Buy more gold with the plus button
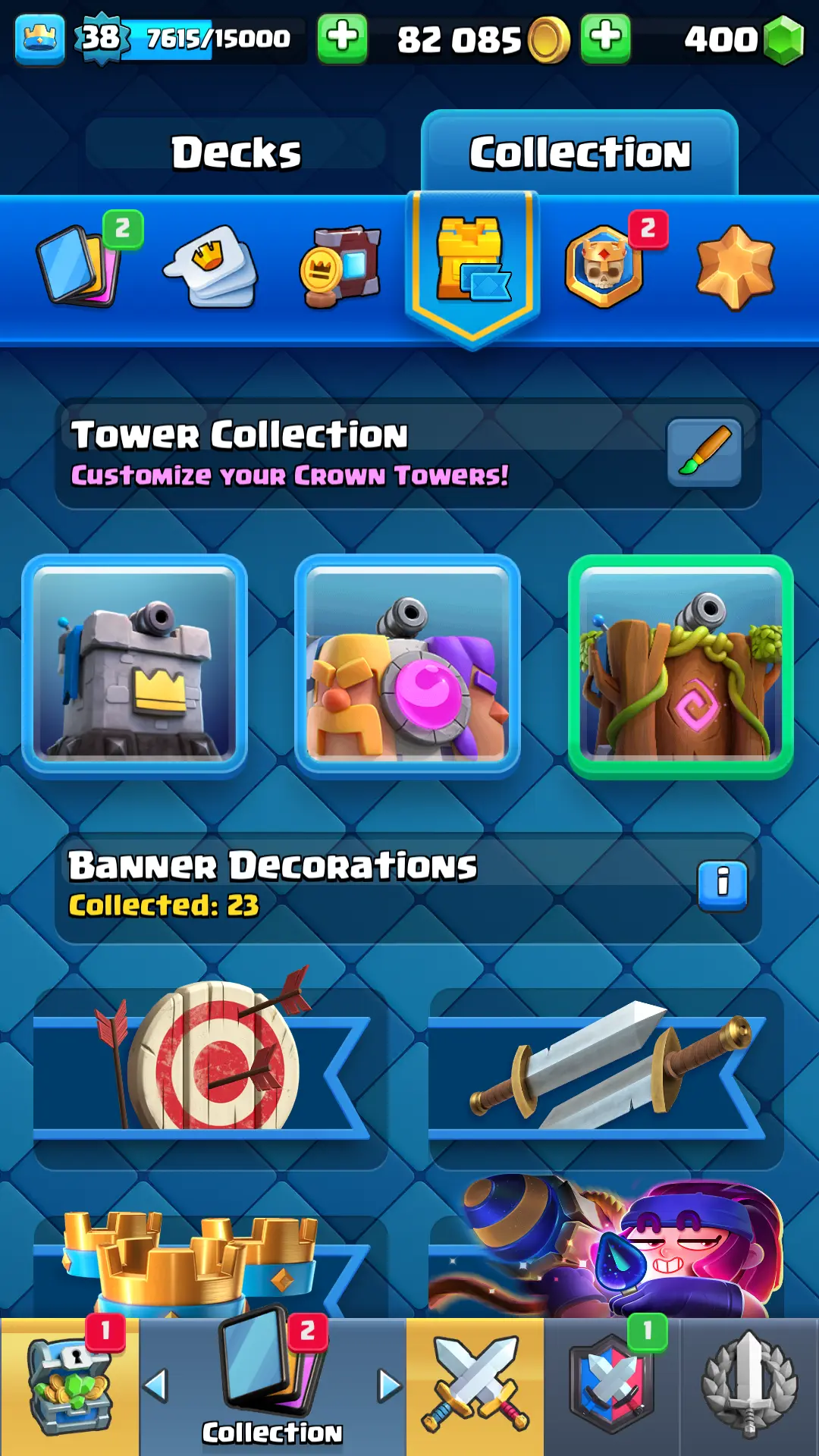 point(605,38)
